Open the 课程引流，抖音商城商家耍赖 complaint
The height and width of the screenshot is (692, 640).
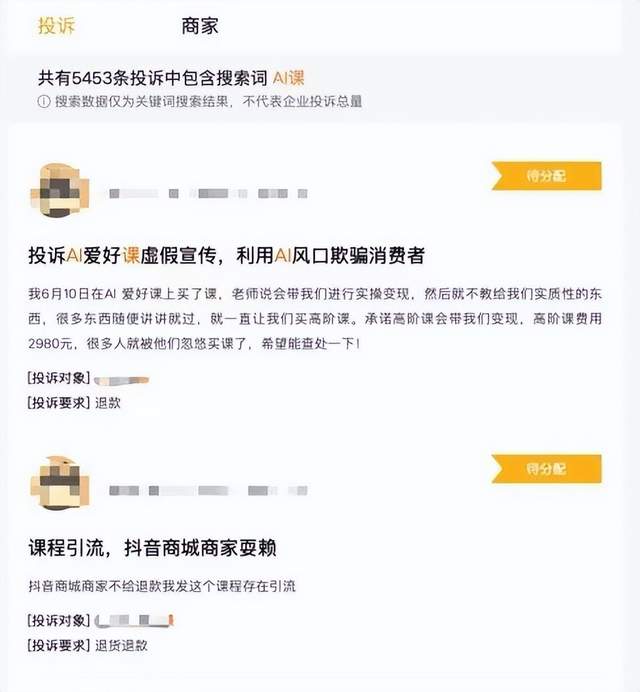click(152, 548)
